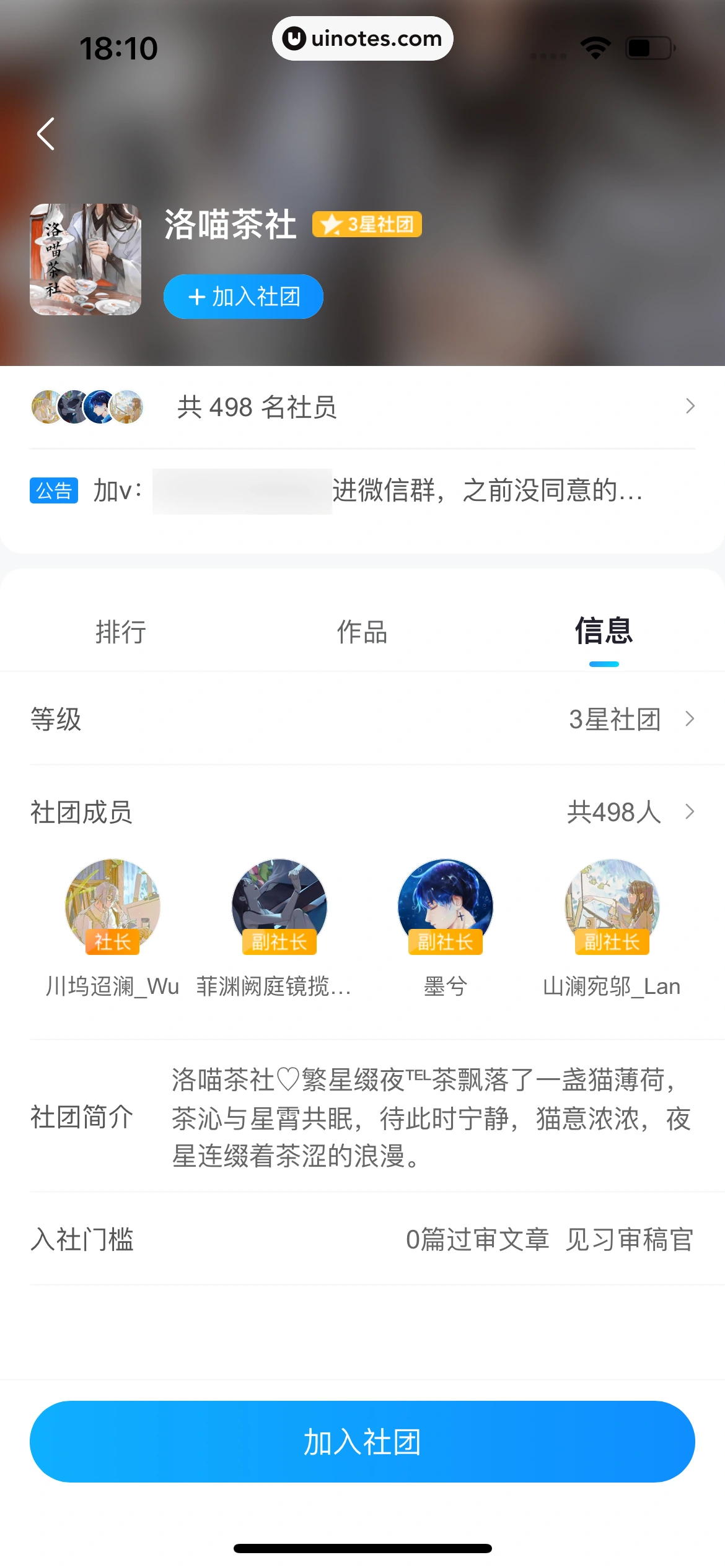Go back using the top-left arrow
The width and height of the screenshot is (725, 1568).
(46, 134)
